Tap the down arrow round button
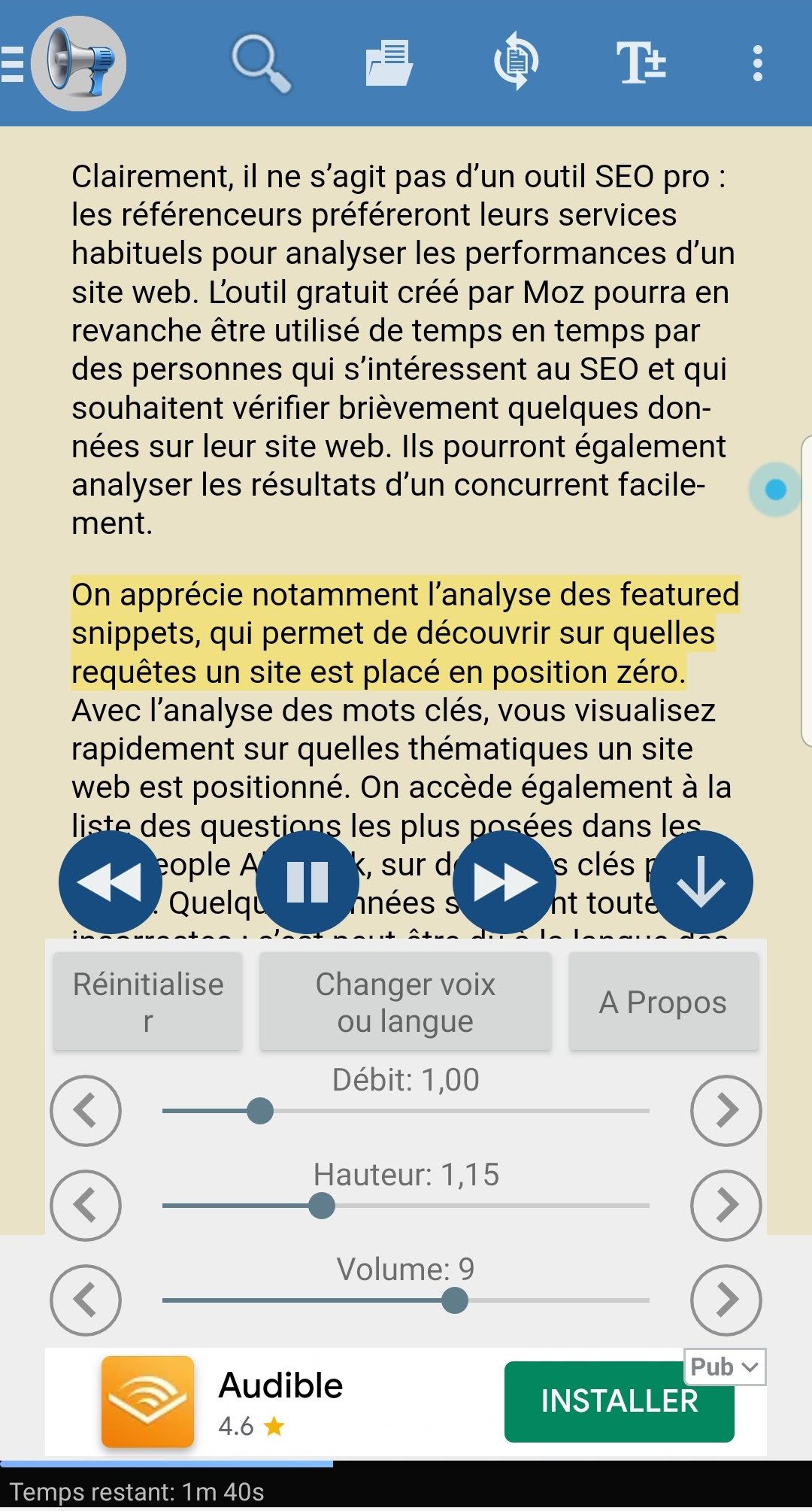The height and width of the screenshot is (1511, 812). (x=701, y=881)
